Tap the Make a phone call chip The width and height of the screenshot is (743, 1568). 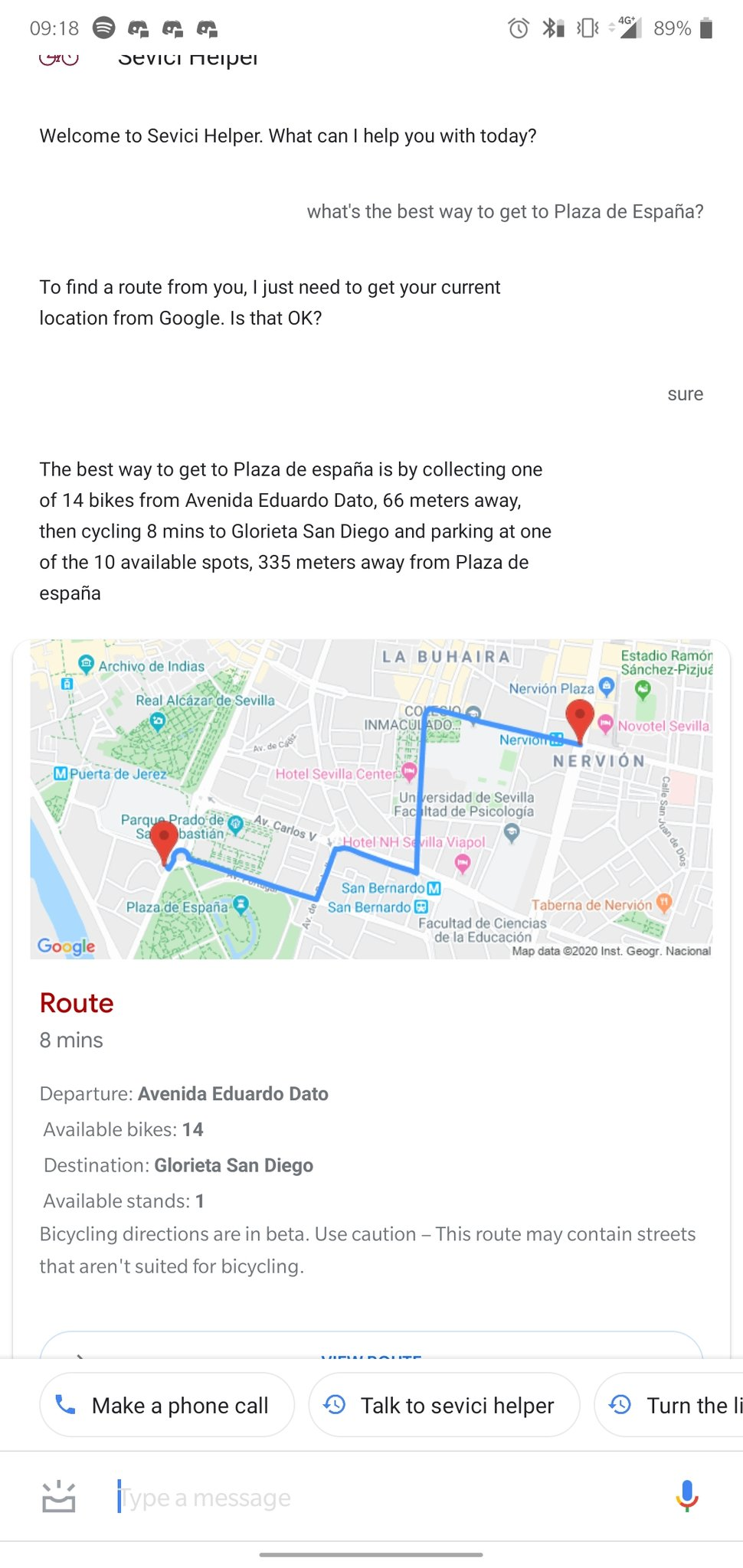click(167, 1405)
